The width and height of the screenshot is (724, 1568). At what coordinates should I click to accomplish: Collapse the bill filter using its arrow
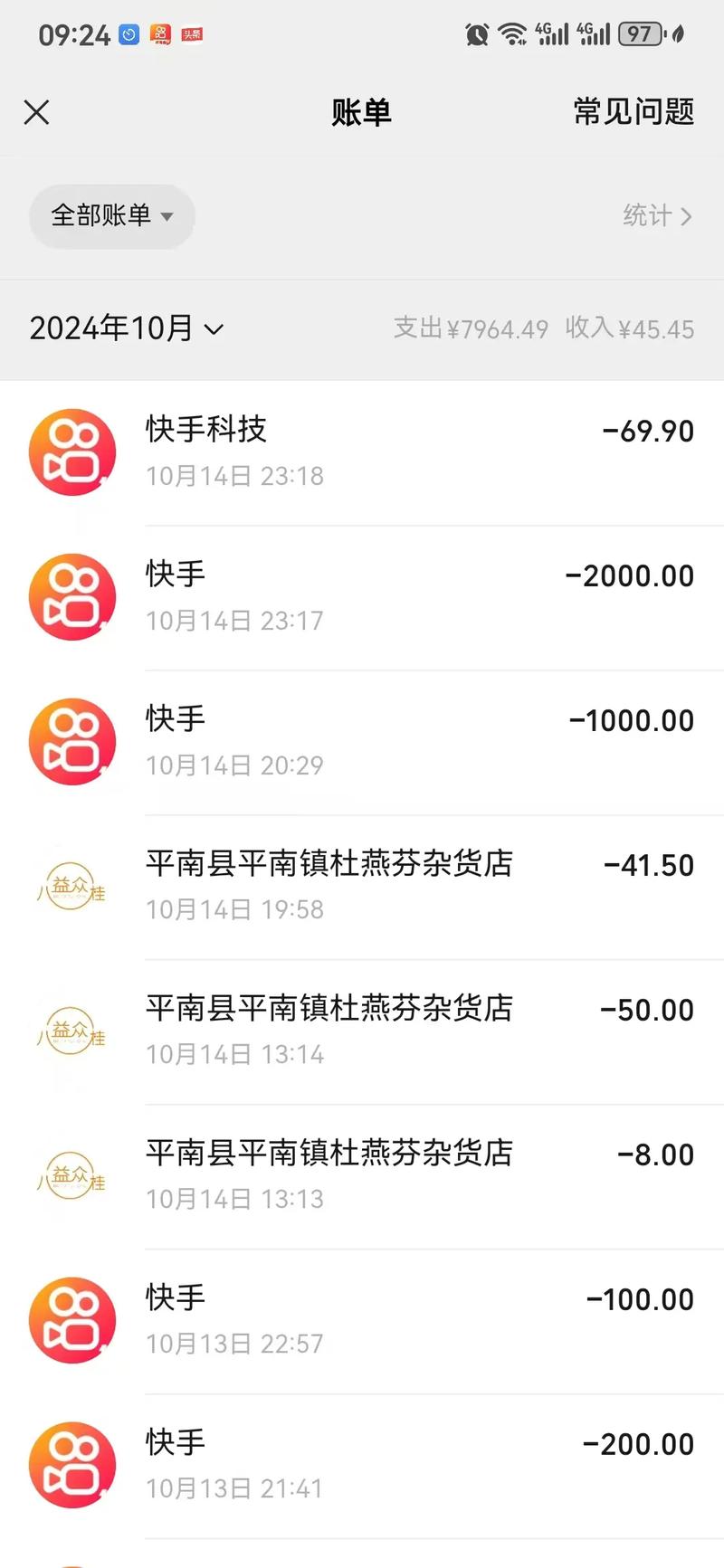tap(167, 217)
